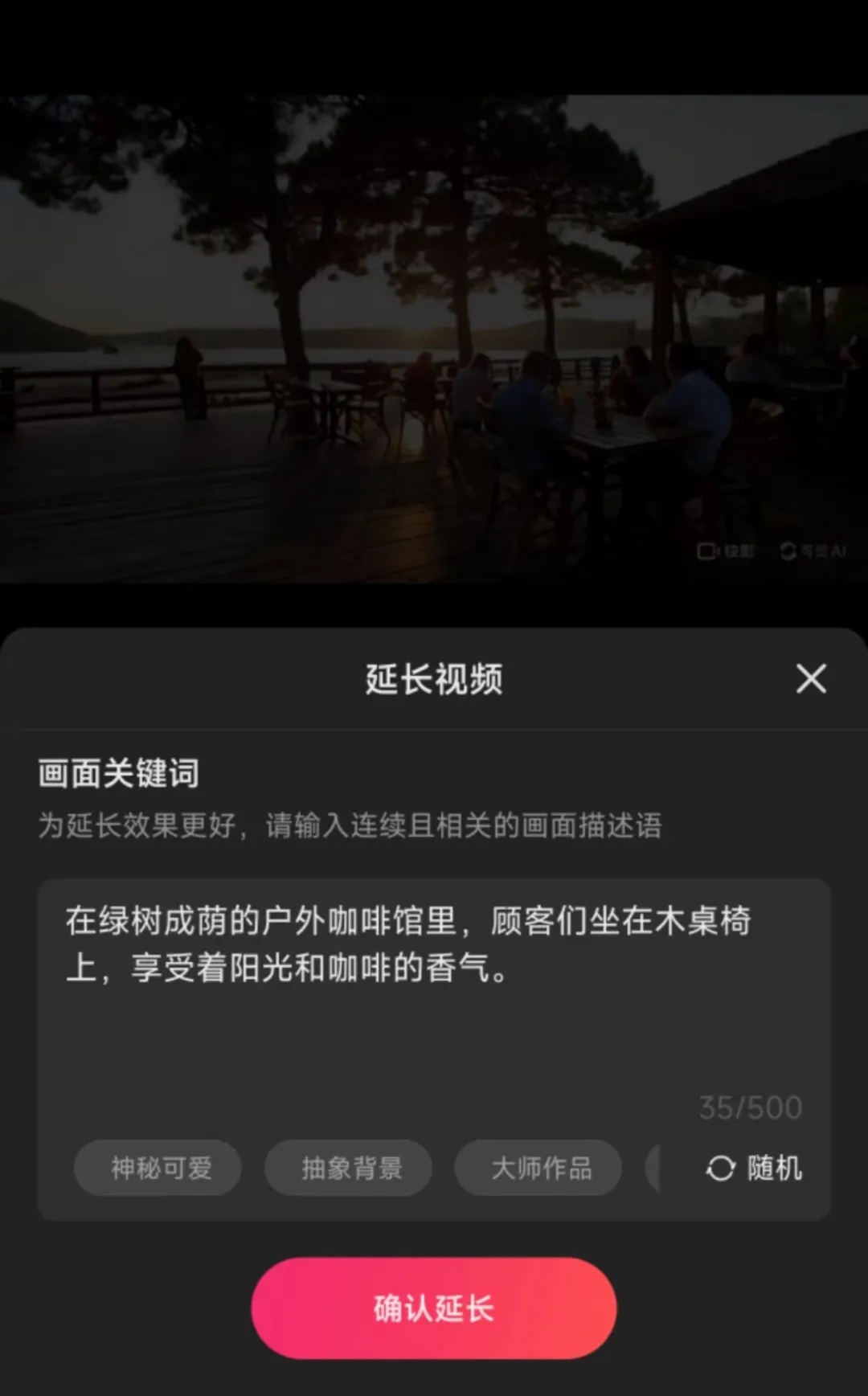
Task: Shuffle keyword suggestions with 随机
Action: pyautogui.click(x=754, y=1168)
